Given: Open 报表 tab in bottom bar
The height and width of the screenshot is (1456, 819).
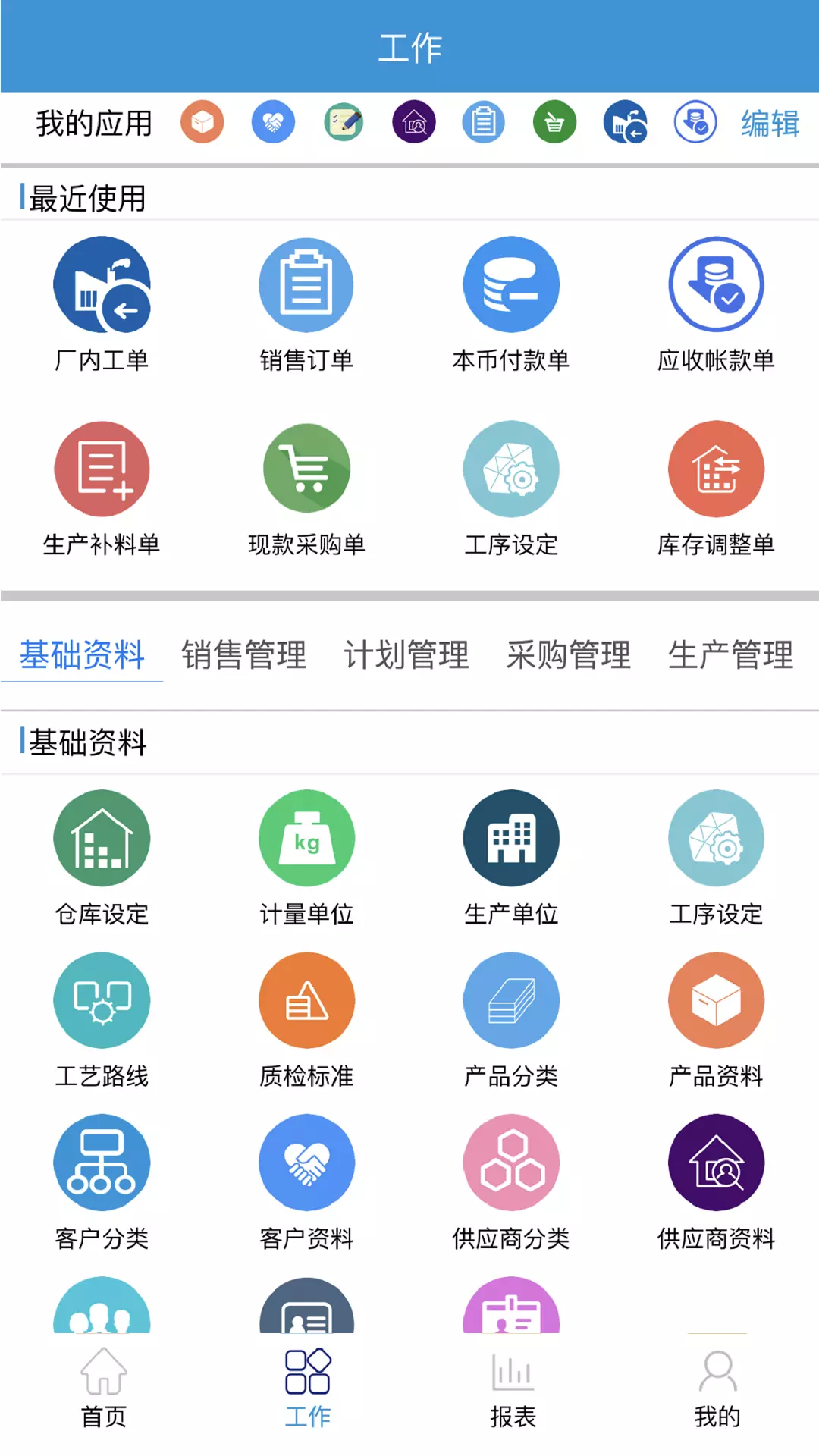Looking at the screenshot, I should coord(513,1388).
